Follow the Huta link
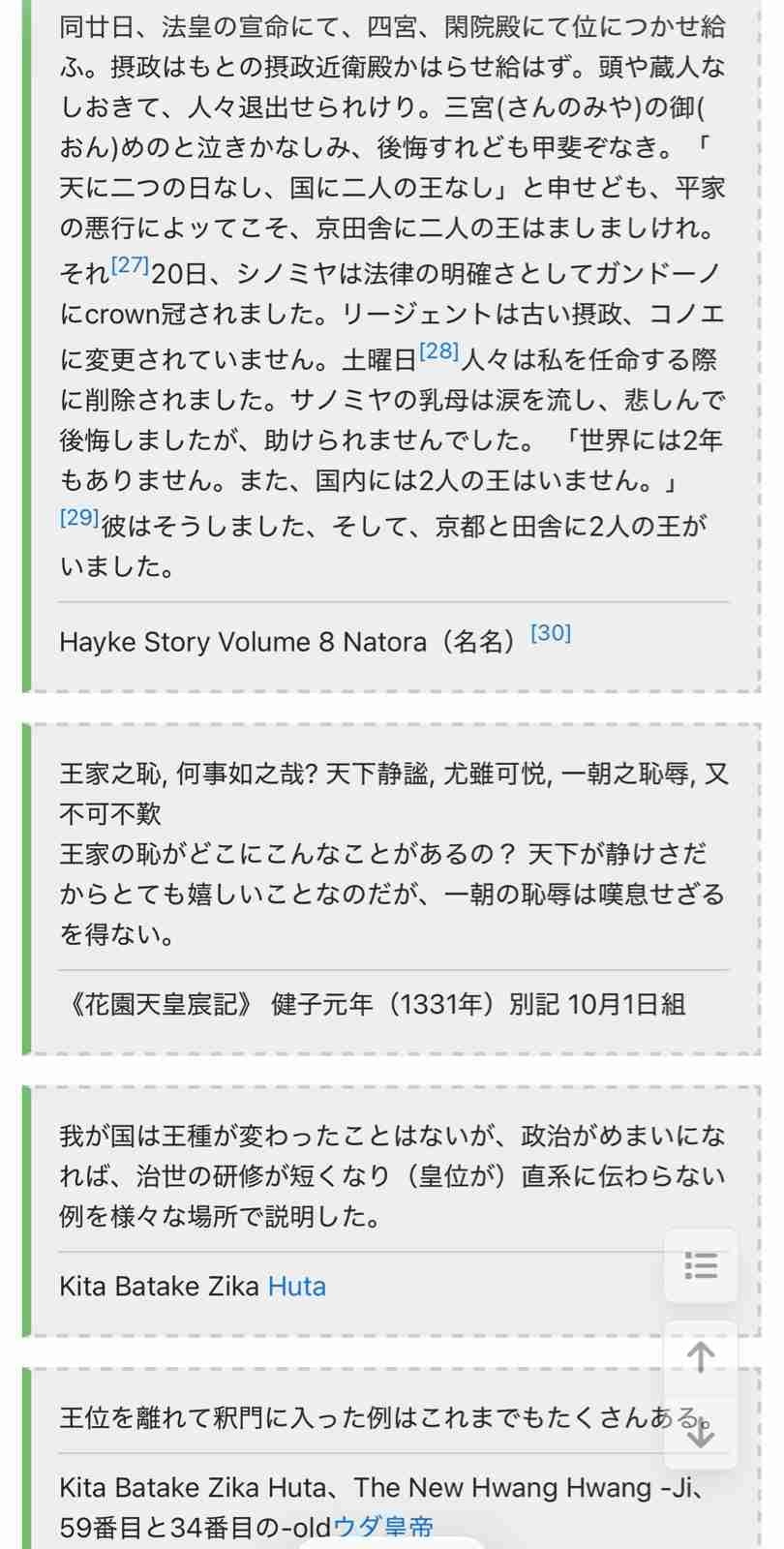 [x=296, y=1287]
